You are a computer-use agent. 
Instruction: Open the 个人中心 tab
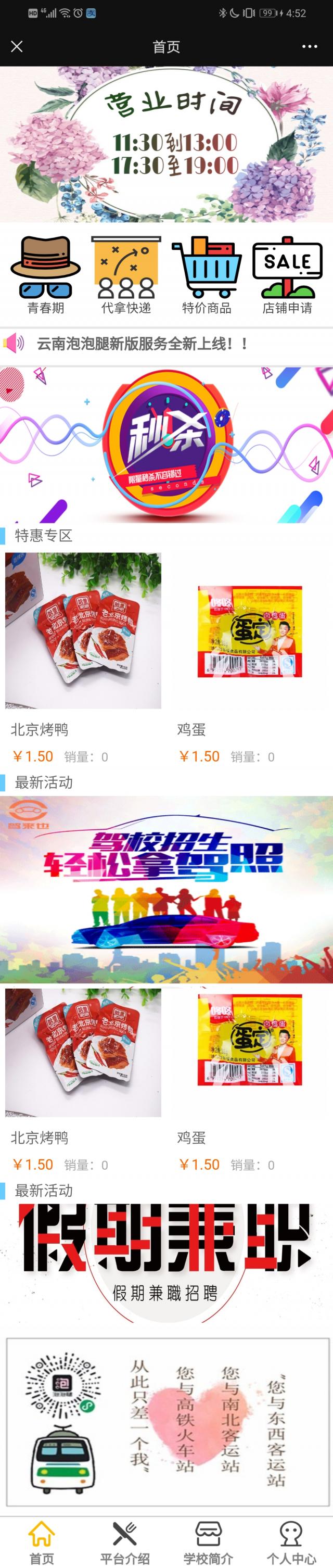pyautogui.click(x=291, y=1542)
